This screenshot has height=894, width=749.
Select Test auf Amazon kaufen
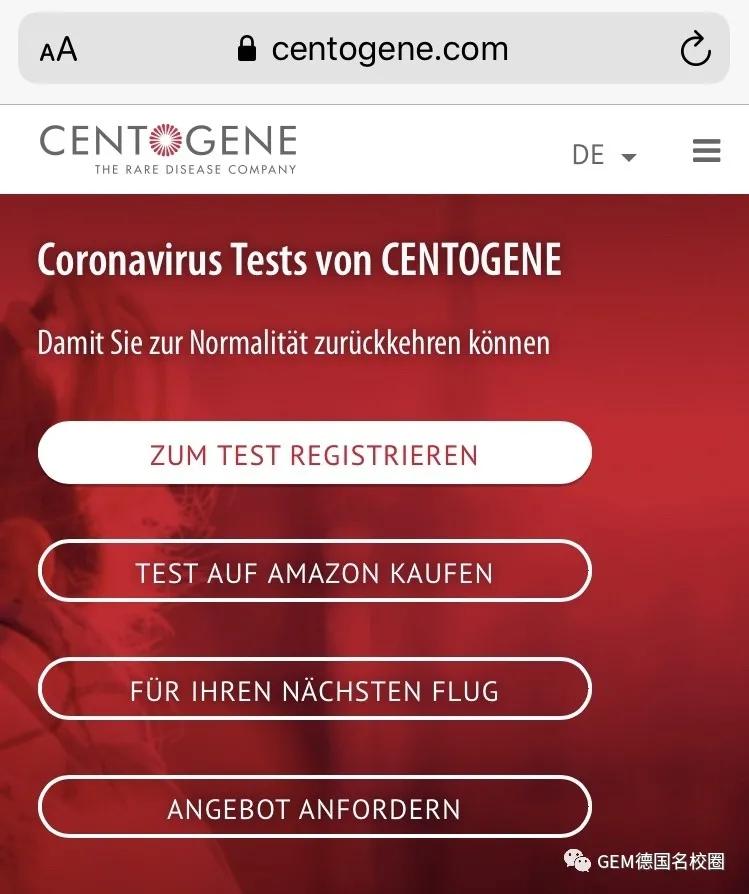pos(314,572)
